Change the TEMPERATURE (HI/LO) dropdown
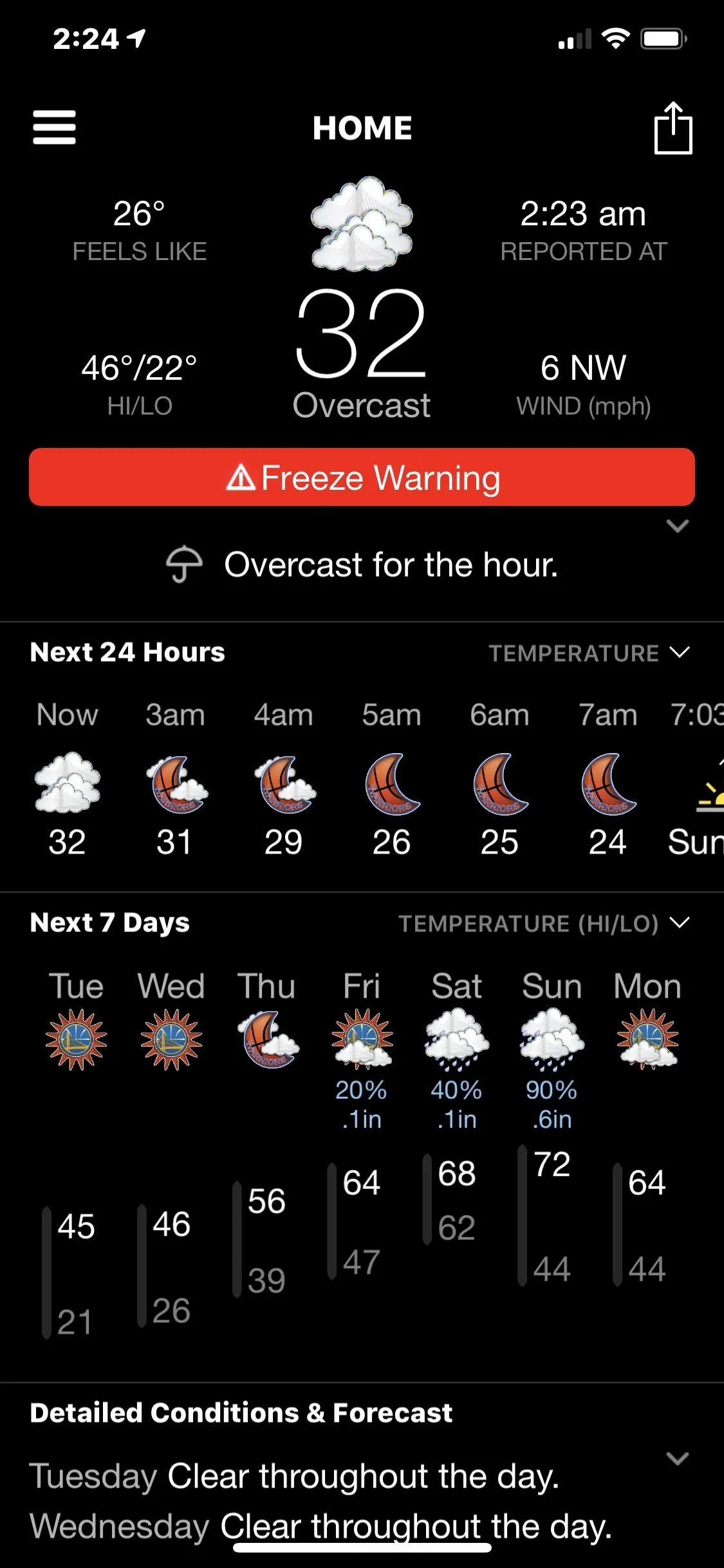724x1568 pixels. point(544,923)
